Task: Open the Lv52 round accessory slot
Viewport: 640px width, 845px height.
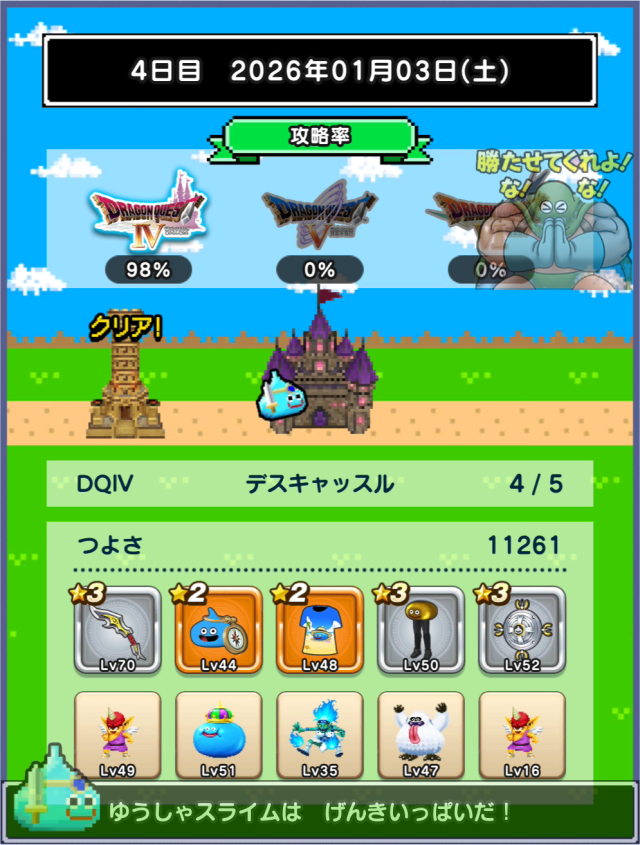Action: [522, 632]
